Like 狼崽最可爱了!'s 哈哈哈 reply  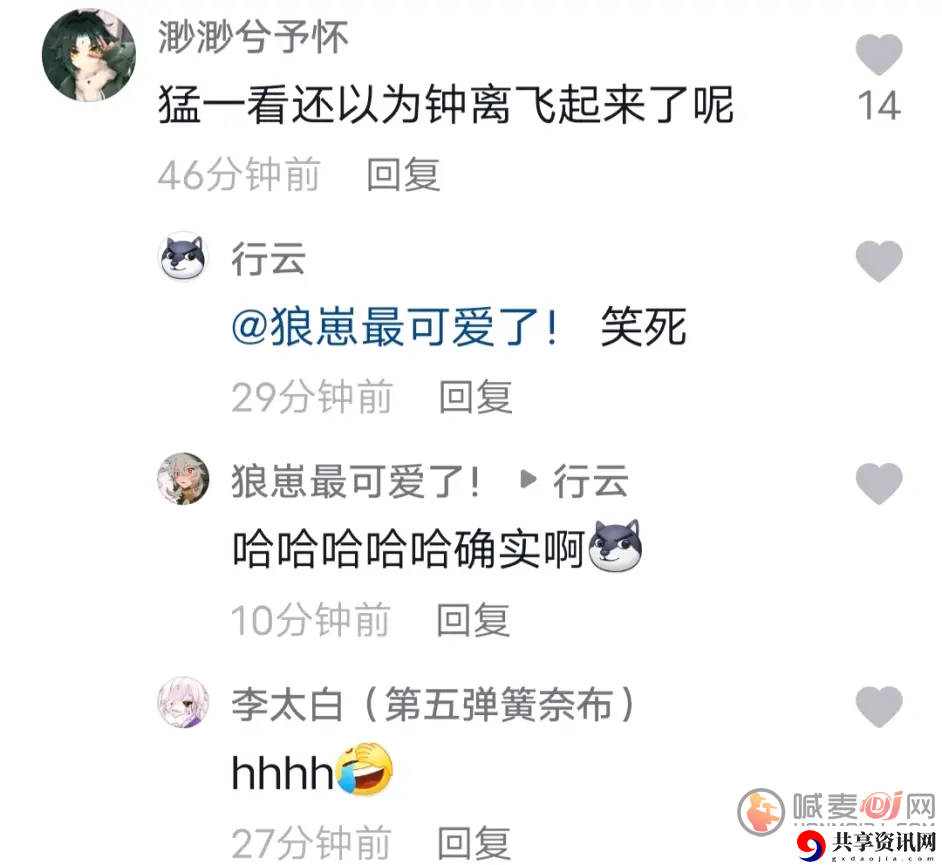tap(879, 484)
